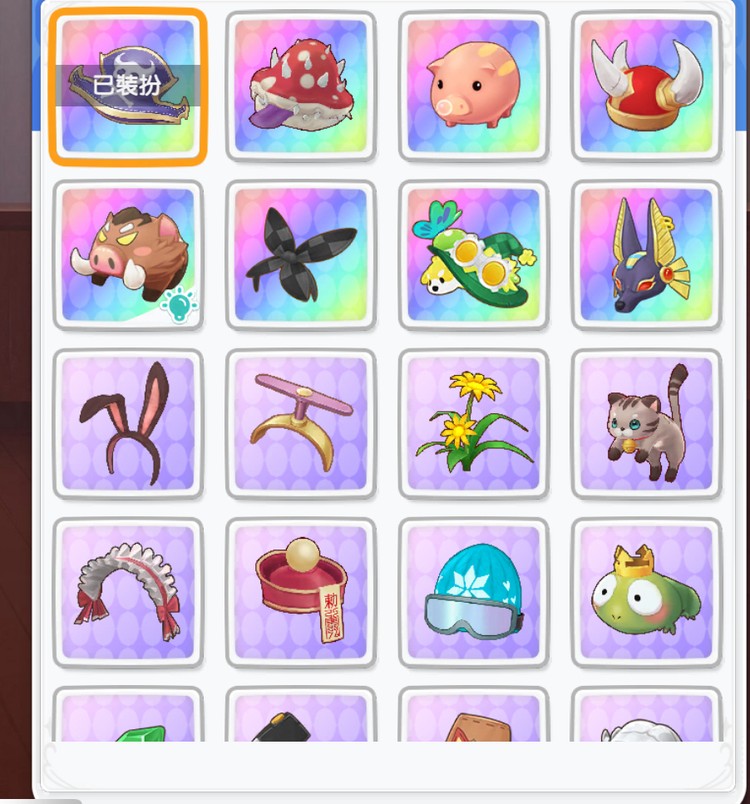The height and width of the screenshot is (804, 750).
Task: Choose the brown wild boar hat
Action: click(x=127, y=255)
